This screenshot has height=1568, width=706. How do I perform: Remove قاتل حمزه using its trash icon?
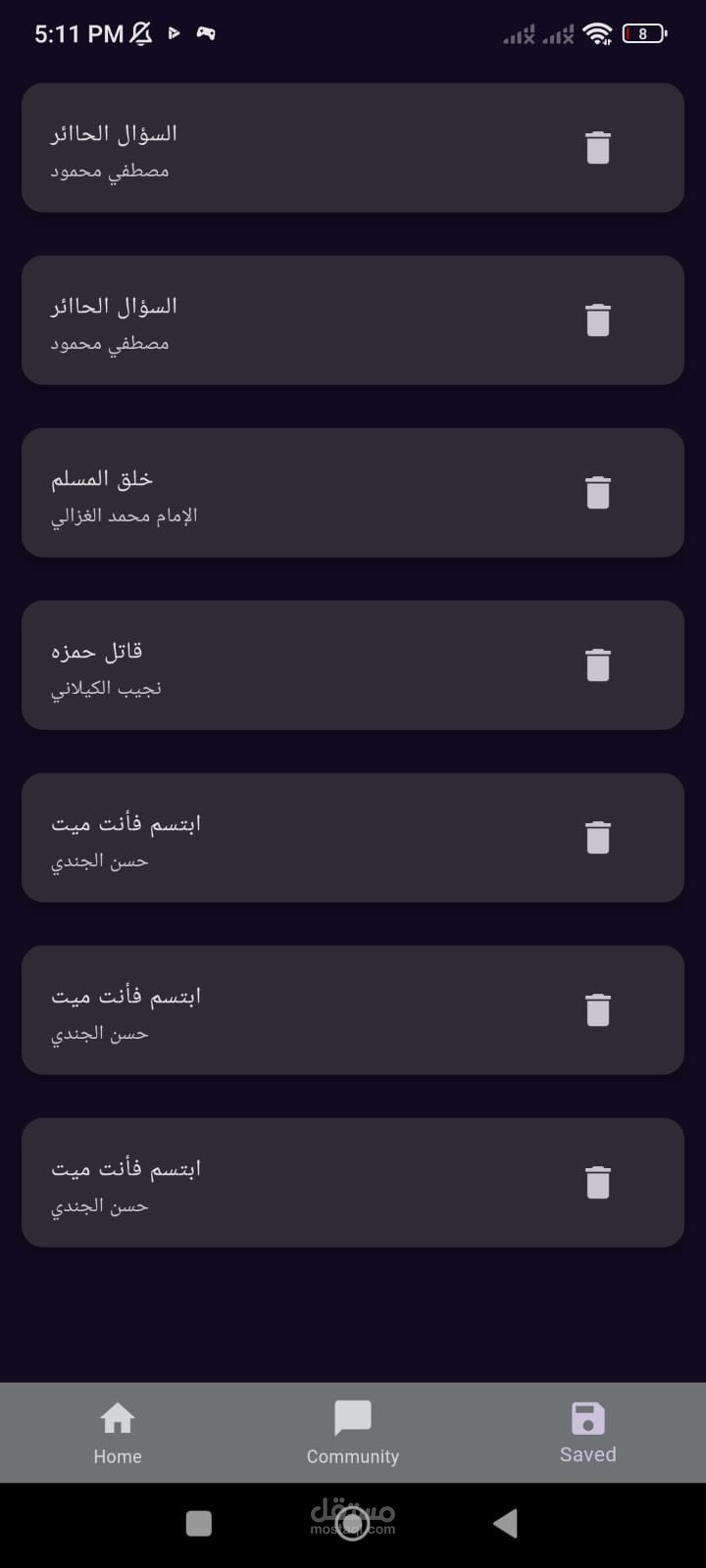coord(598,664)
